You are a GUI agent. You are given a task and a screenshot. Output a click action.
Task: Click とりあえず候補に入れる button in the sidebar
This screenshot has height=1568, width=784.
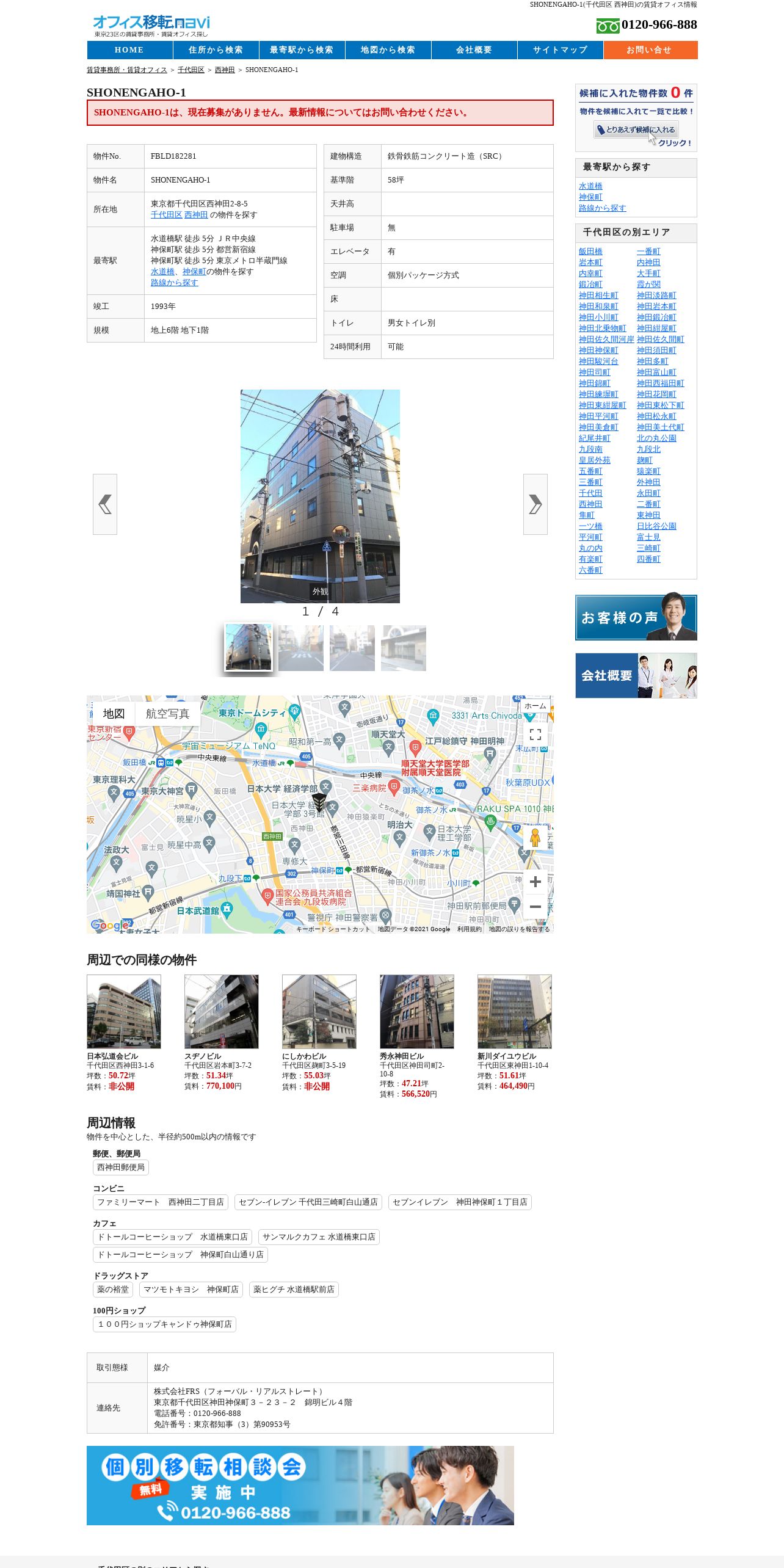[x=636, y=129]
